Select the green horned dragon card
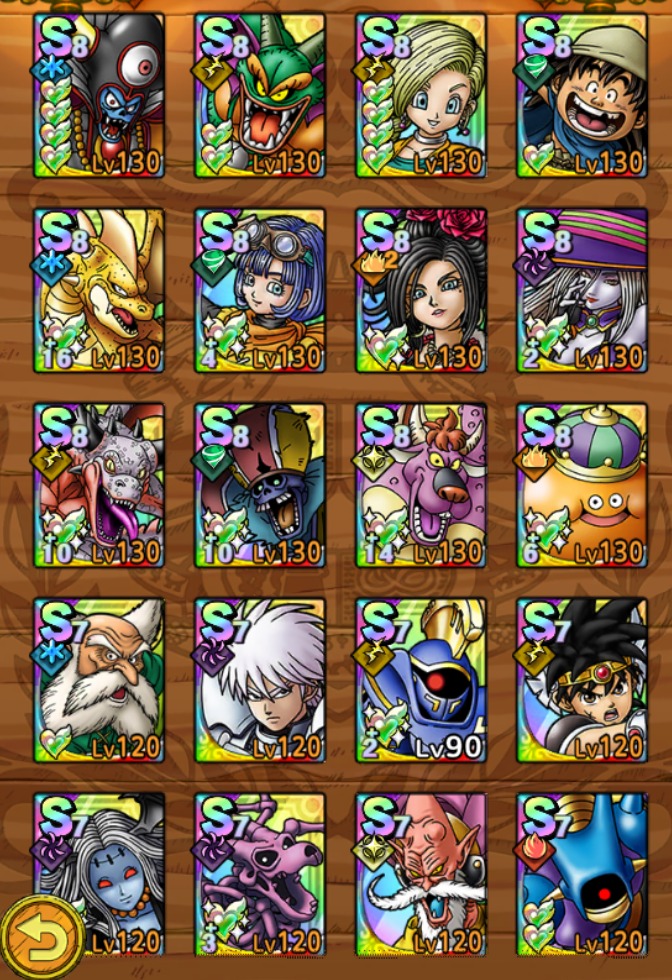The image size is (672, 980). tap(260, 95)
